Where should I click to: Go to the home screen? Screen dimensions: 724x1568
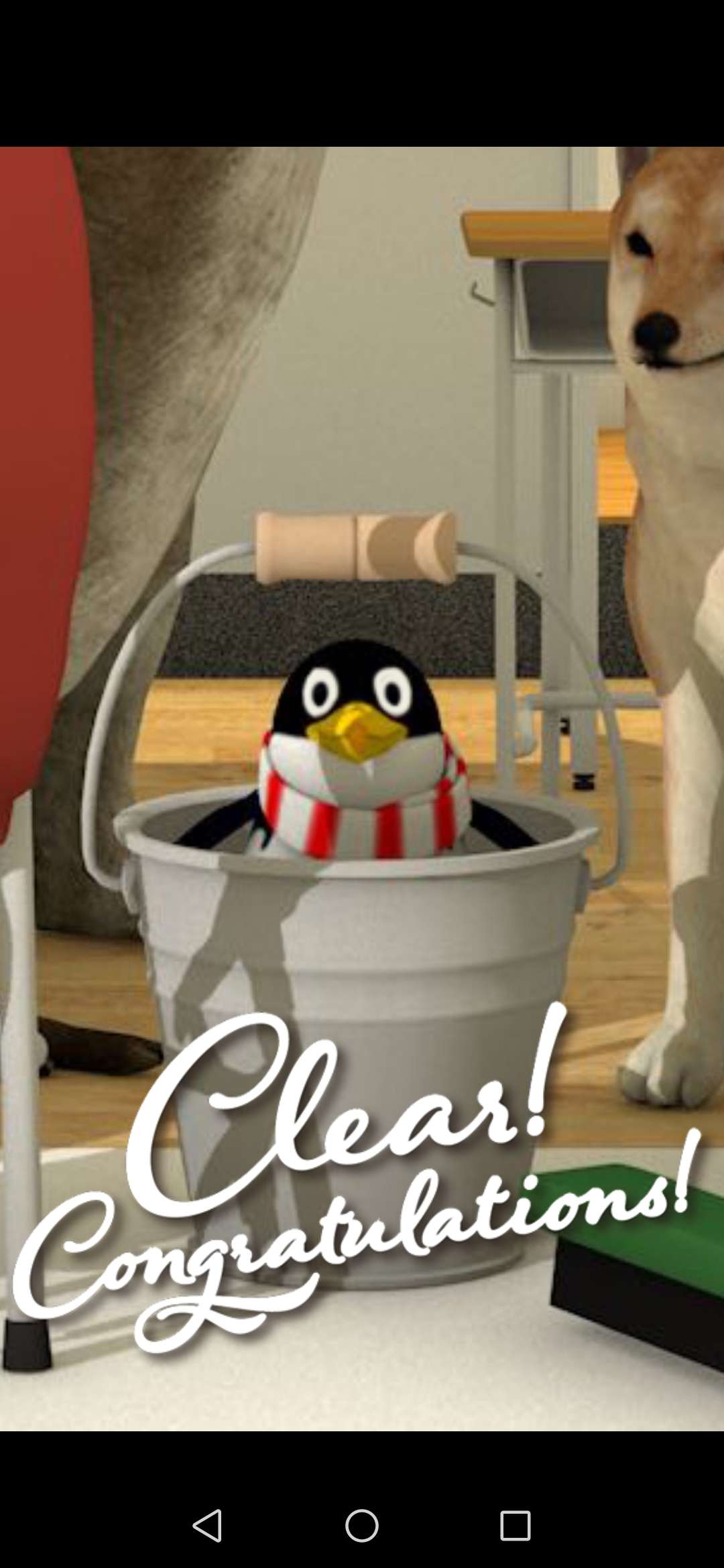tap(362, 1526)
